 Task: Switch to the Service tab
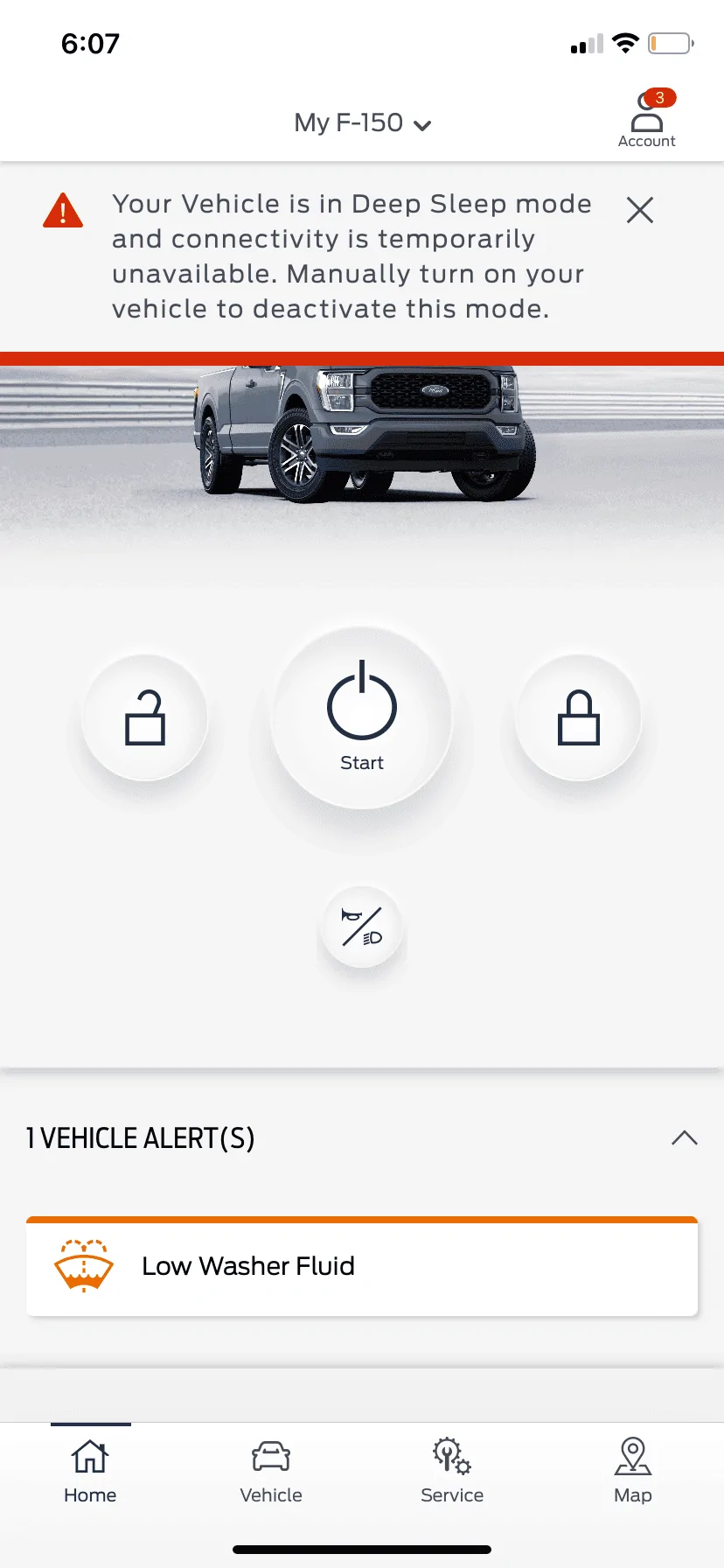[x=452, y=1472]
